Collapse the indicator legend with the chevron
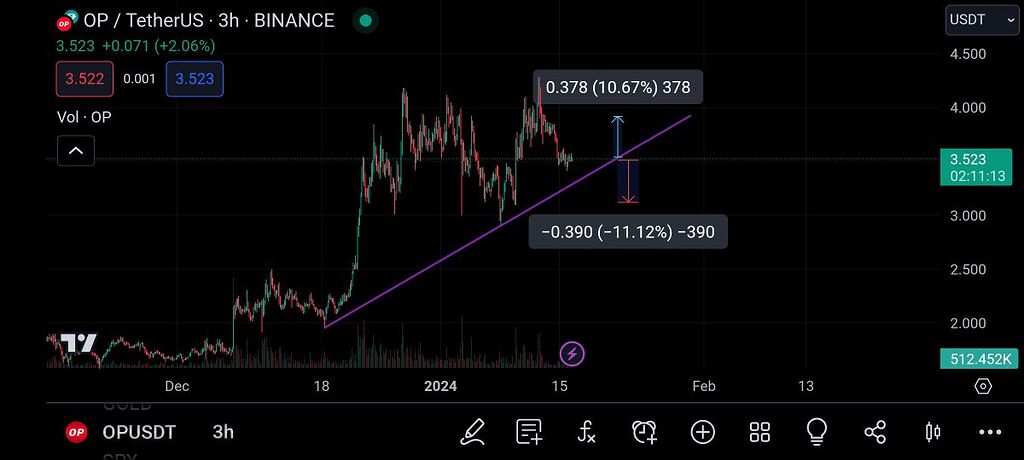 click(76, 152)
